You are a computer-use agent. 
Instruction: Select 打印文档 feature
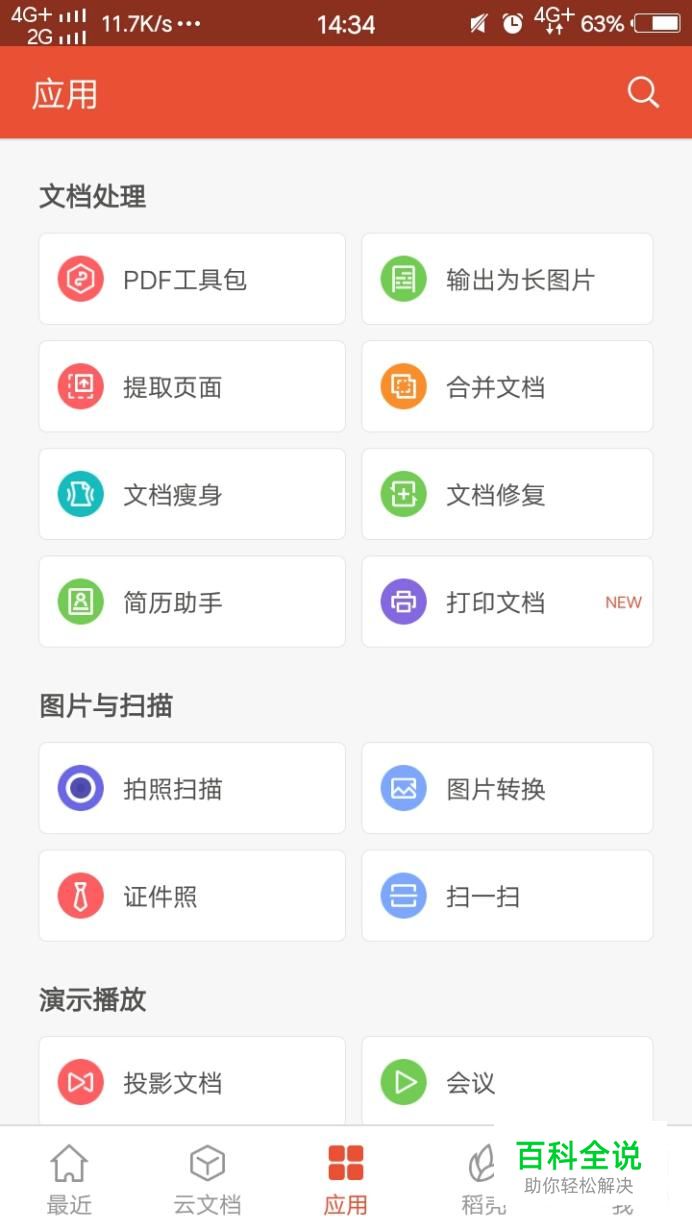pos(507,602)
